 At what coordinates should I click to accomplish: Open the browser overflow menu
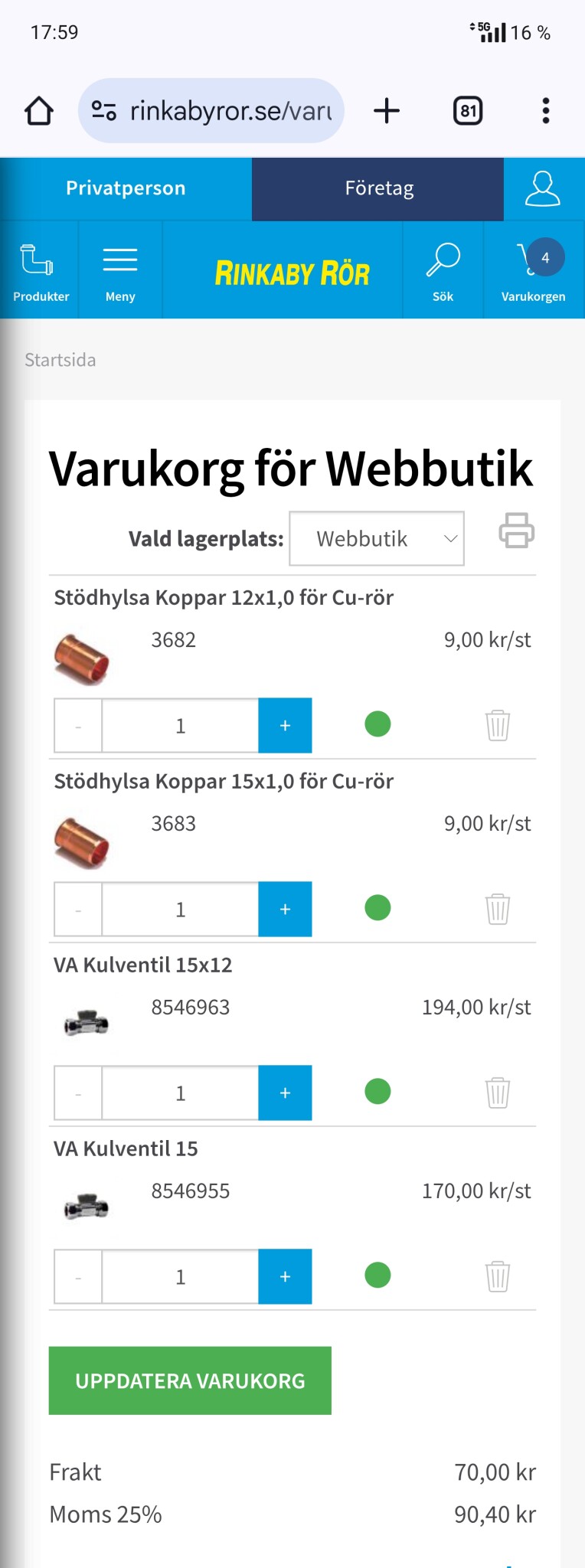[x=545, y=111]
